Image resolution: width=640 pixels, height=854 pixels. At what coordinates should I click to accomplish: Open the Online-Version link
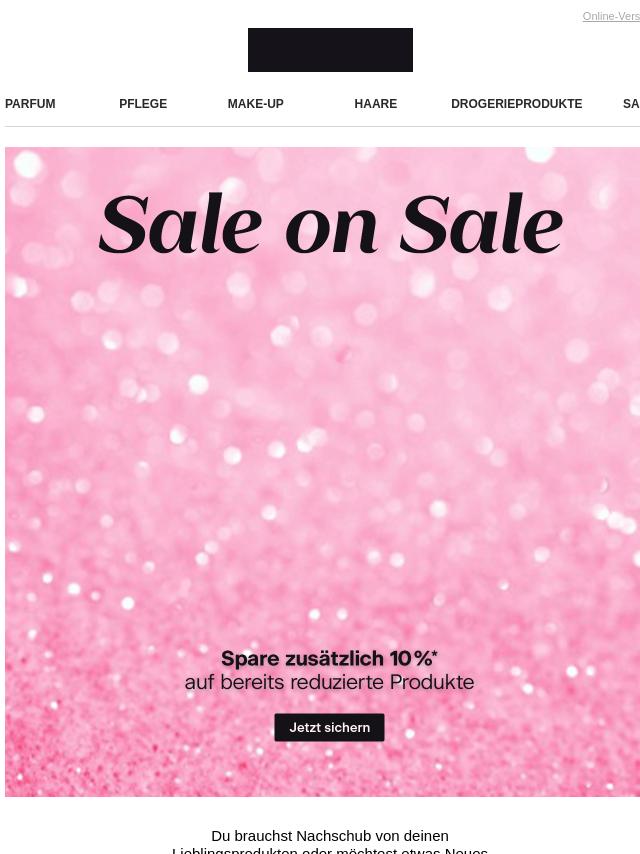pos(611,16)
